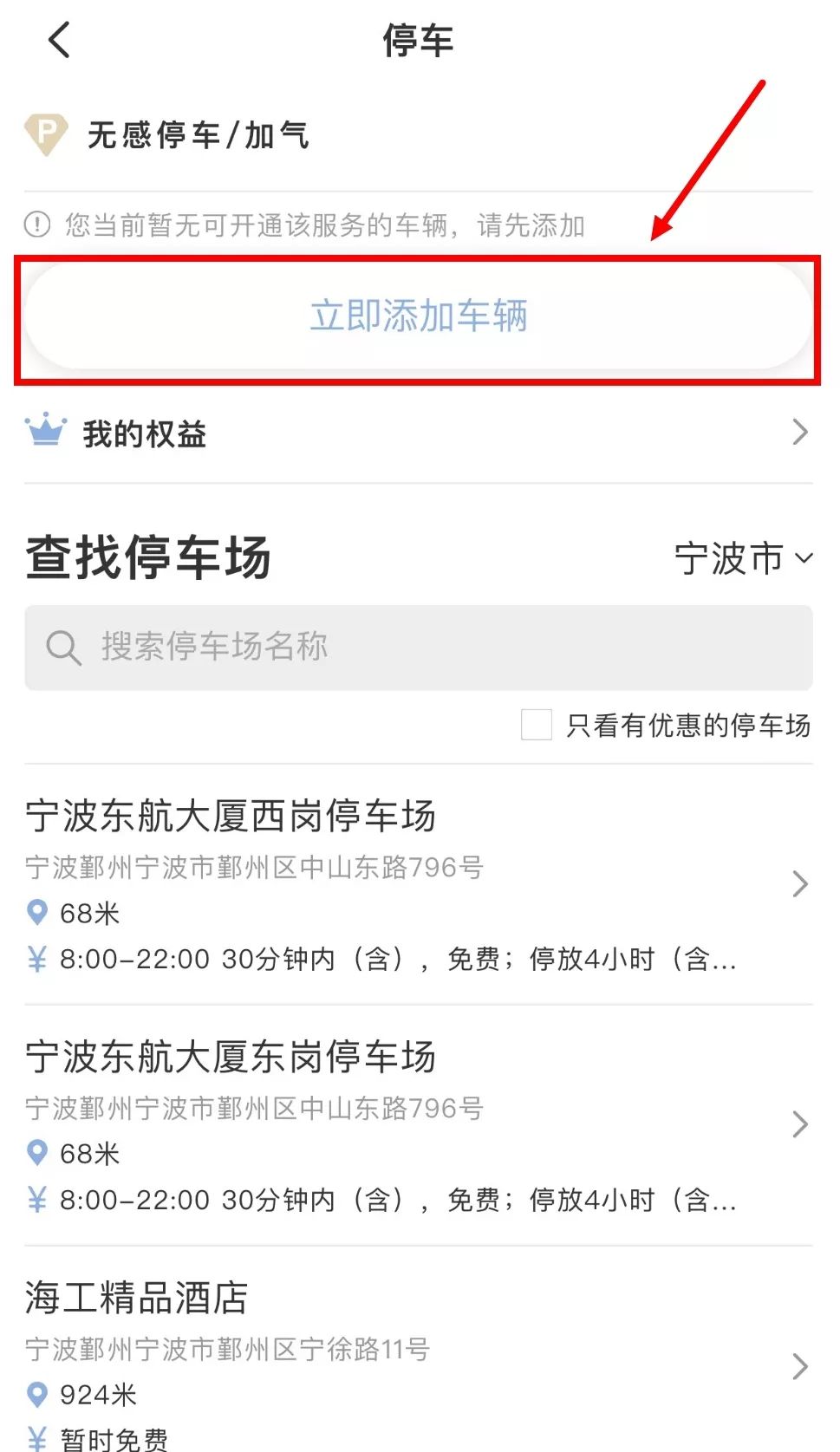Open 宁波东航大厦东岗停车场 details

[419, 1126]
